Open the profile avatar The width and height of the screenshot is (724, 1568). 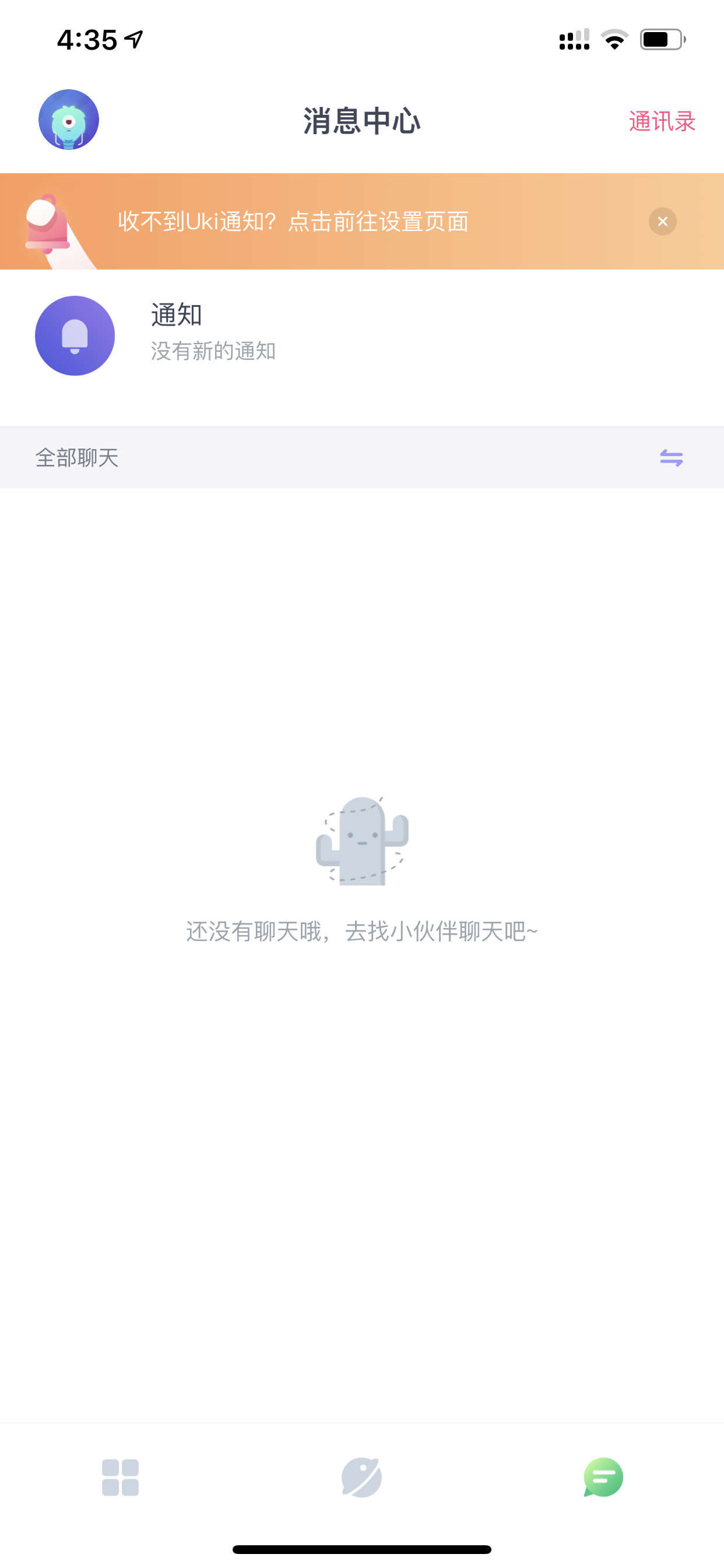tap(69, 120)
